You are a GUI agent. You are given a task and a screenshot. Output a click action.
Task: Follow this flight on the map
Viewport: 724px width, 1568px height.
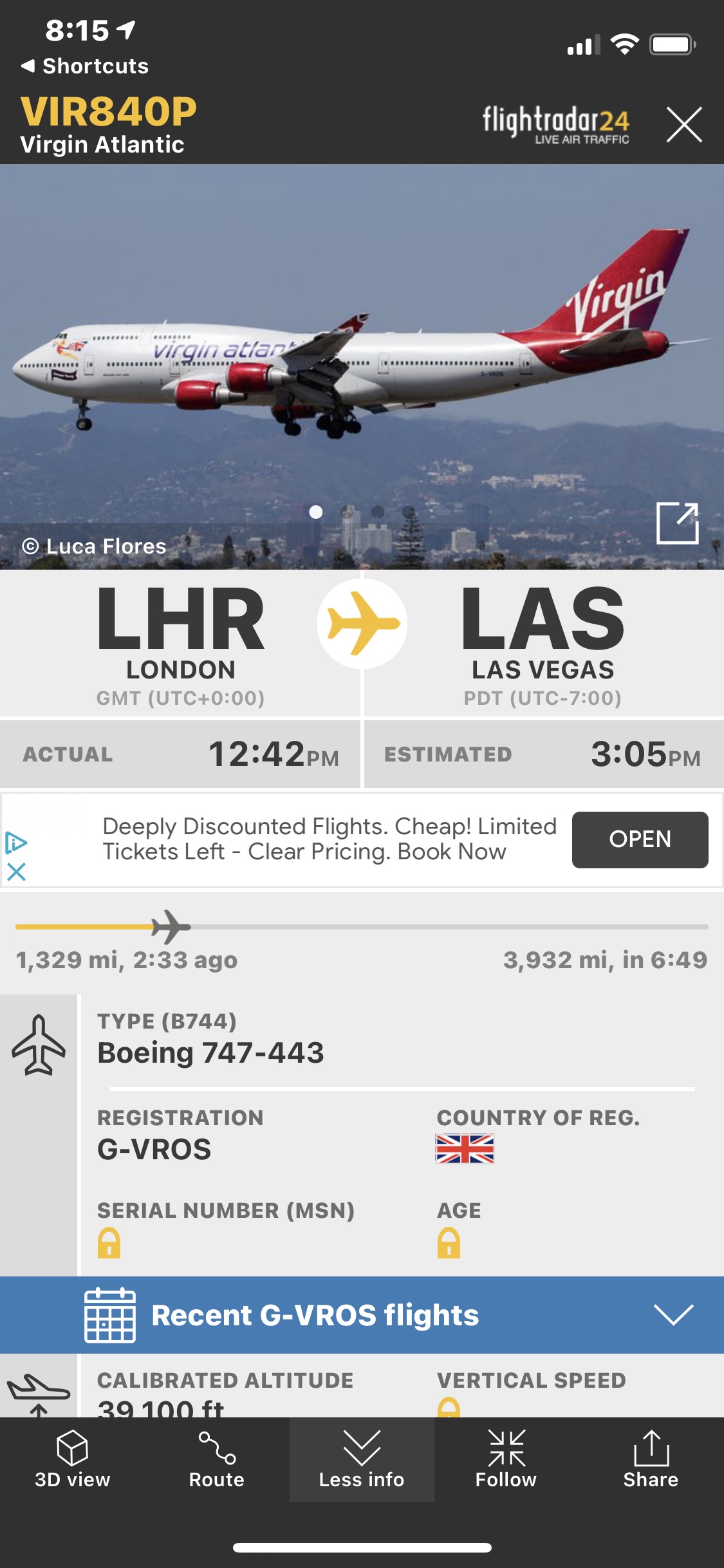pyautogui.click(x=506, y=1459)
